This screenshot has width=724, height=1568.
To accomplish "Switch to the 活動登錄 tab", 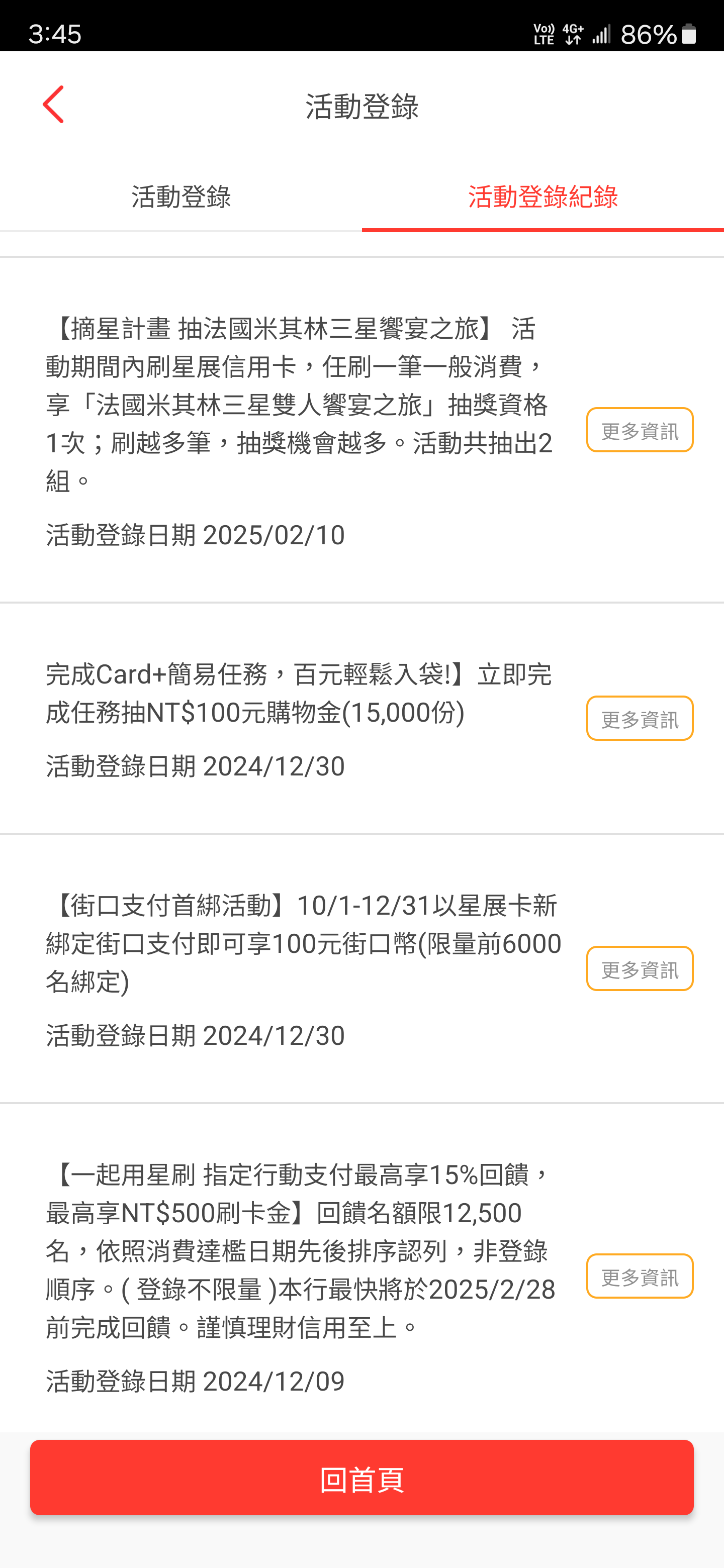I will pos(181,197).
